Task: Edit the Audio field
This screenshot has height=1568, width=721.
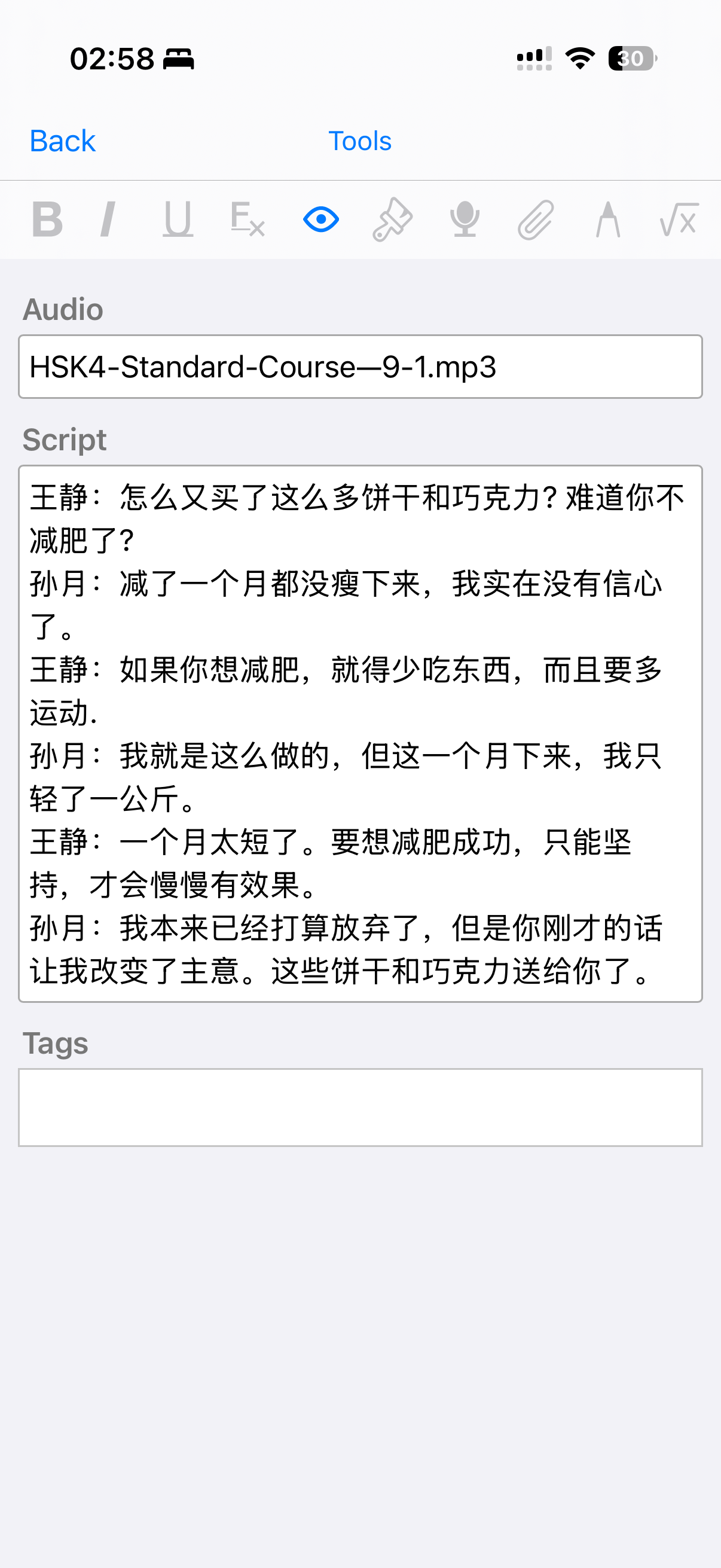Action: [x=360, y=367]
